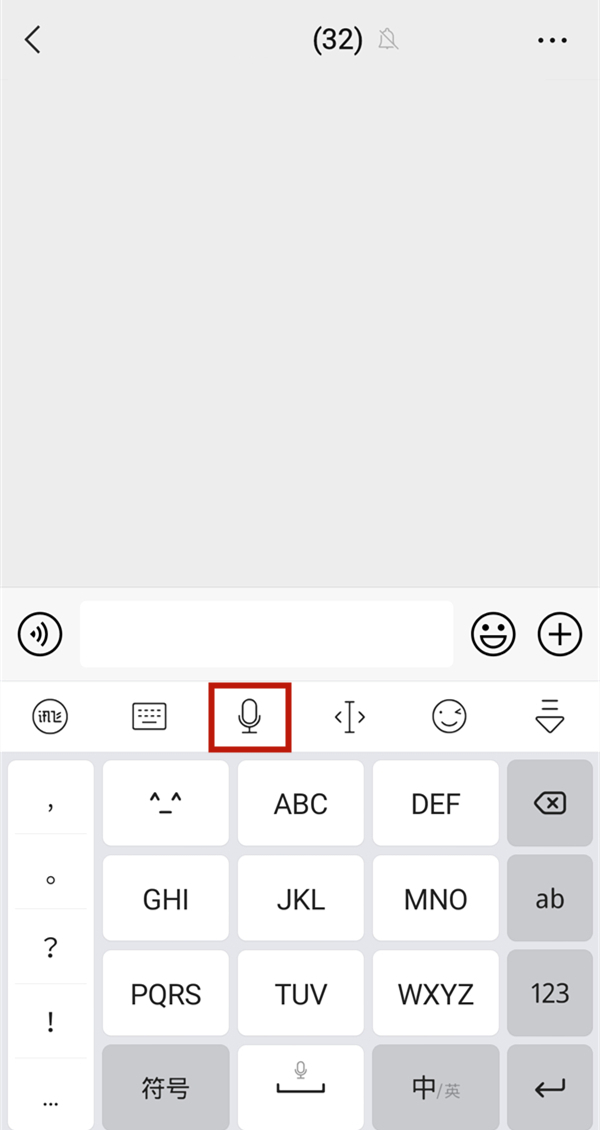Tap the space bar key
The image size is (600, 1130).
300,1087
